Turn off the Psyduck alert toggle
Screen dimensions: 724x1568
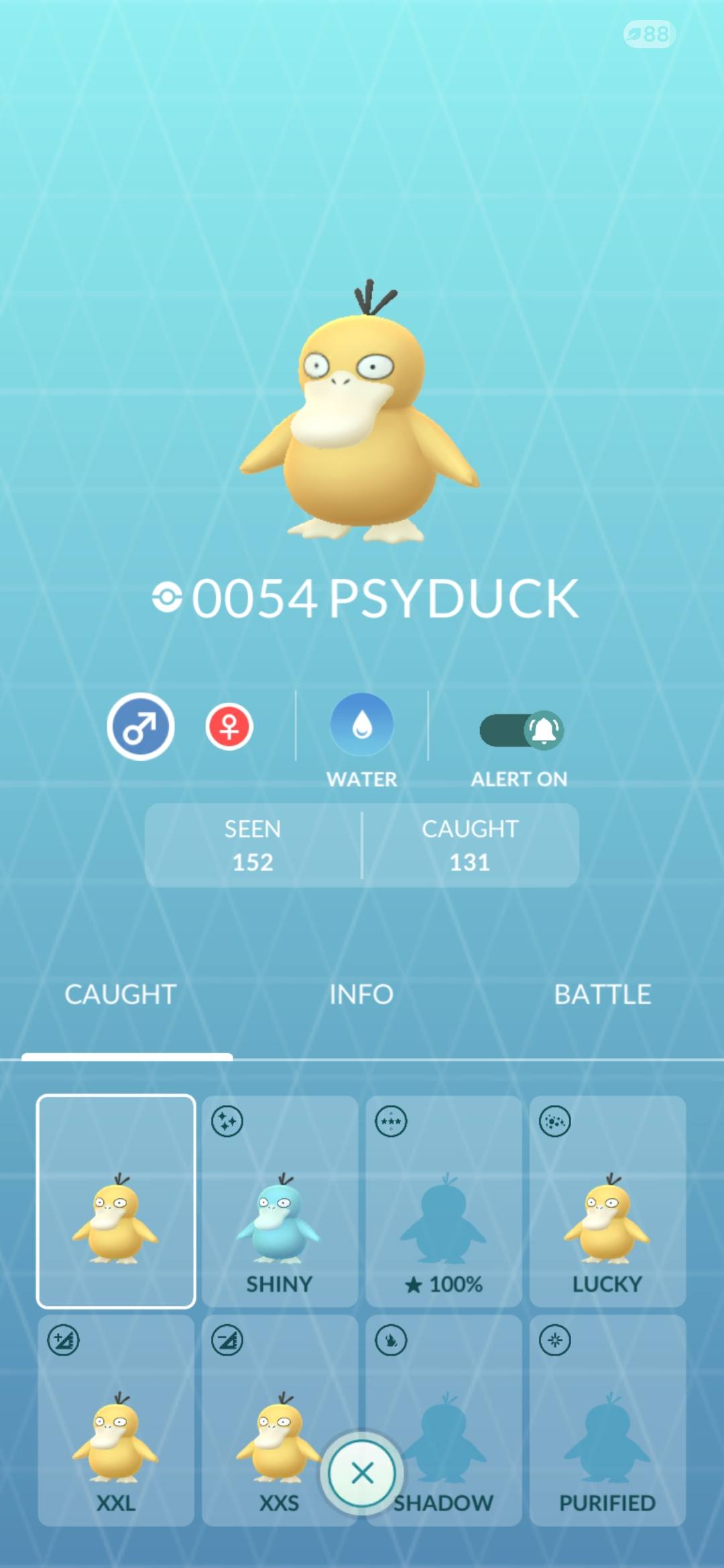pyautogui.click(x=522, y=730)
